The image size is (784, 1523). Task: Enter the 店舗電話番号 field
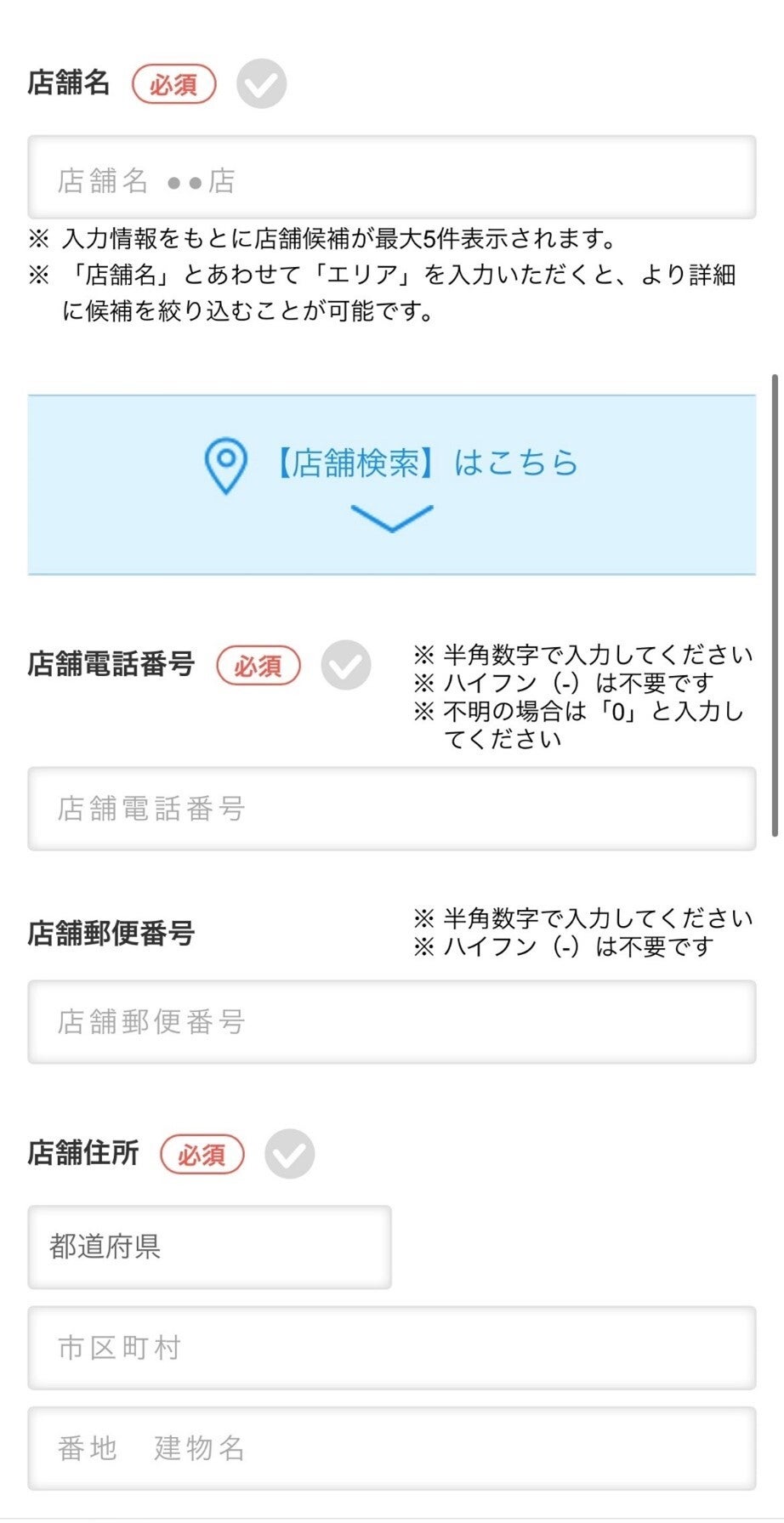[x=391, y=809]
